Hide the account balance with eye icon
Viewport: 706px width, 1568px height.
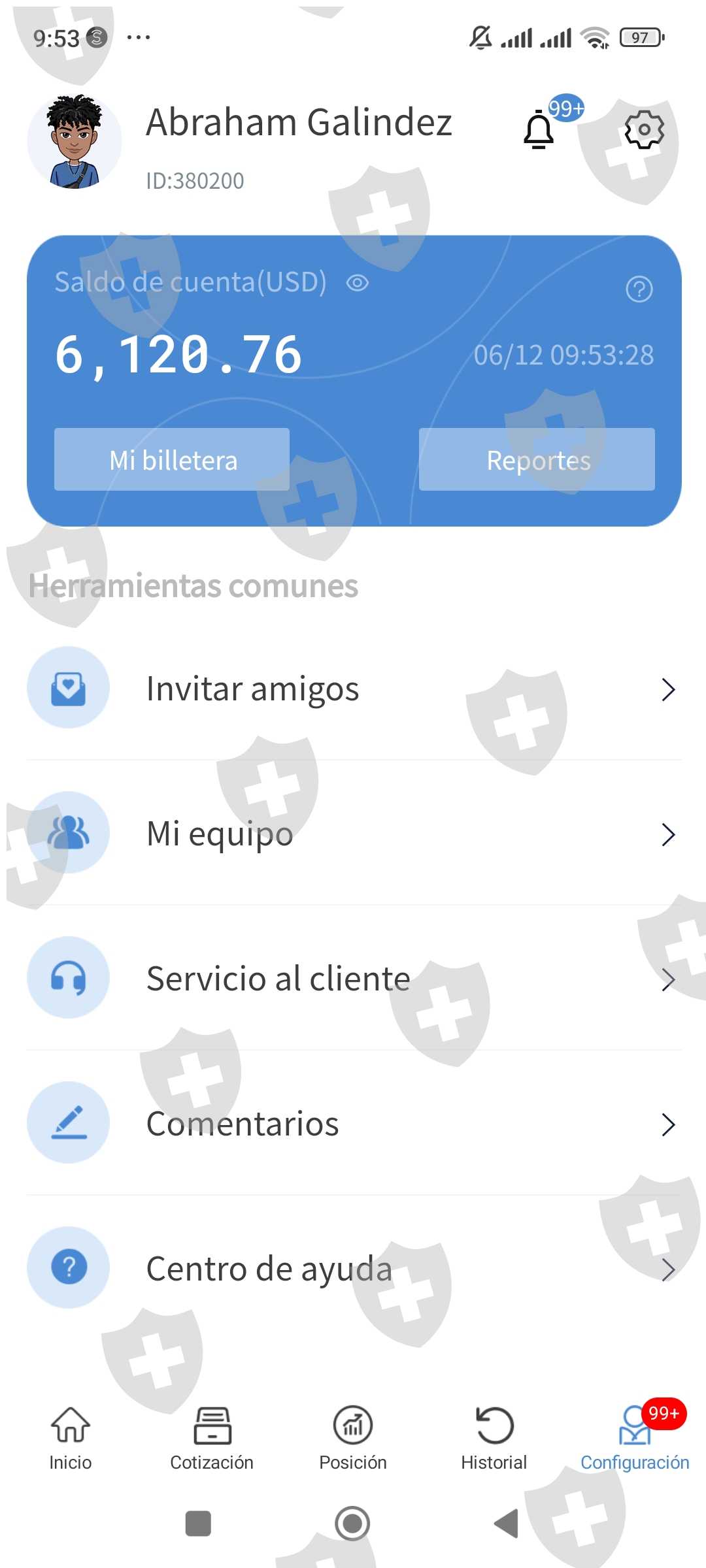[358, 283]
